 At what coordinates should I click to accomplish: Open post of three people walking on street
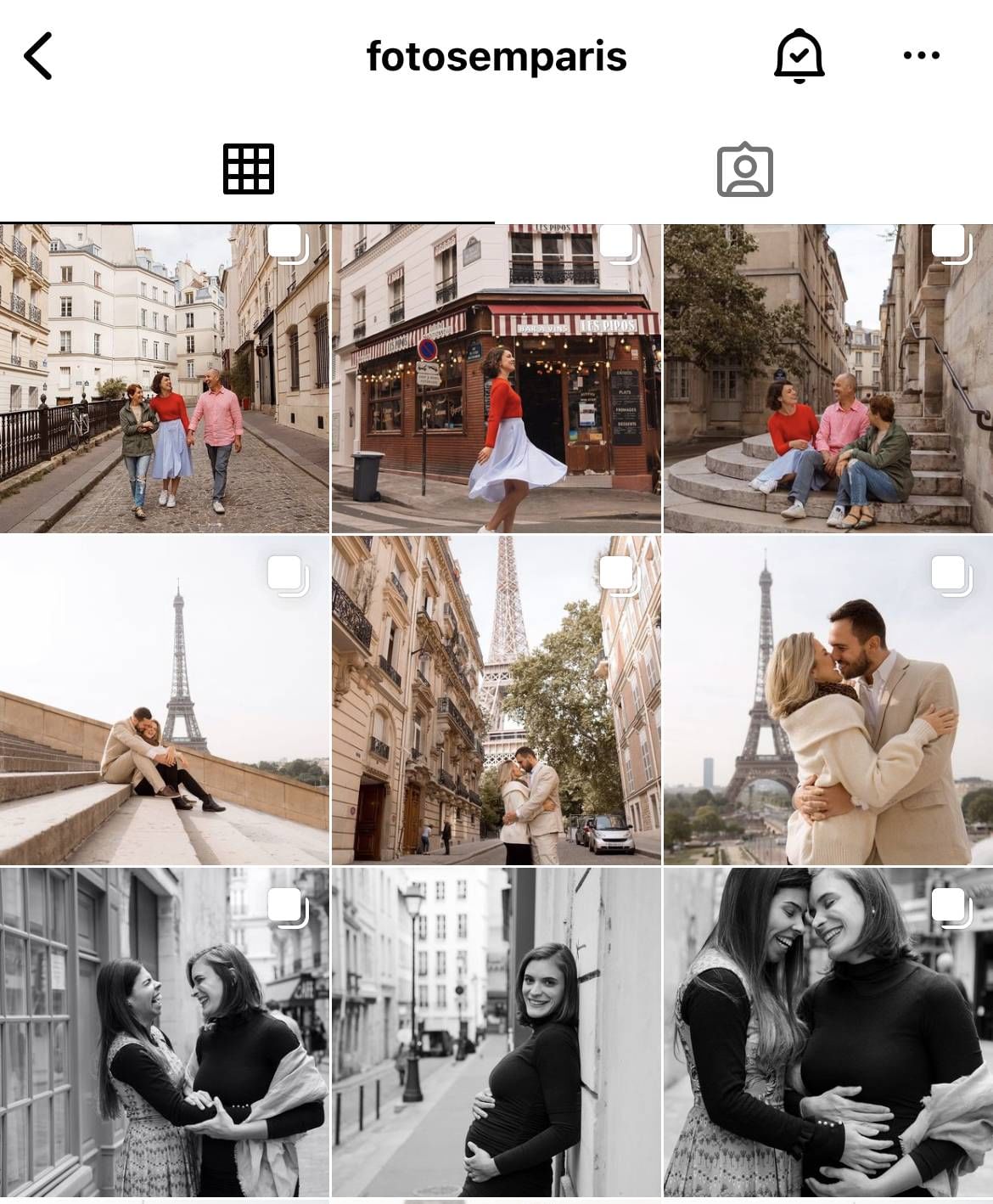[164, 379]
